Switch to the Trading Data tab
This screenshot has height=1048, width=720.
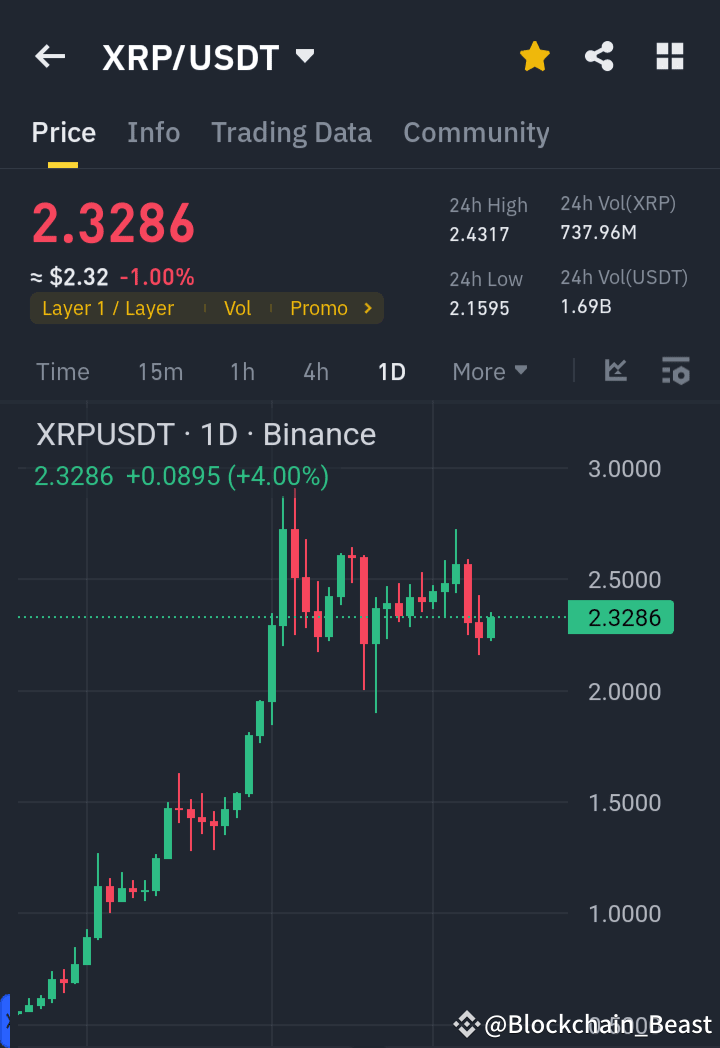[x=291, y=132]
